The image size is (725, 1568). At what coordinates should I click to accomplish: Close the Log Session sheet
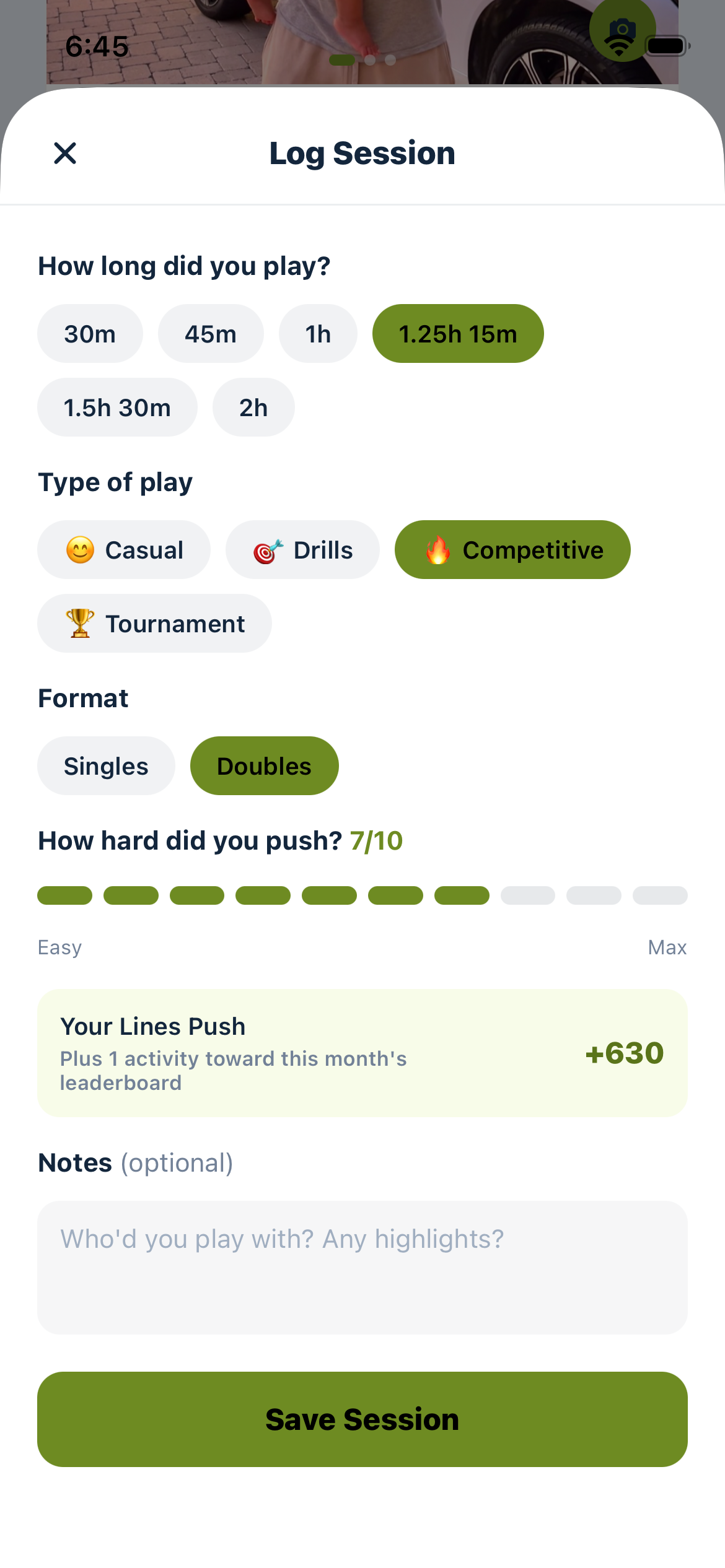[x=65, y=153]
